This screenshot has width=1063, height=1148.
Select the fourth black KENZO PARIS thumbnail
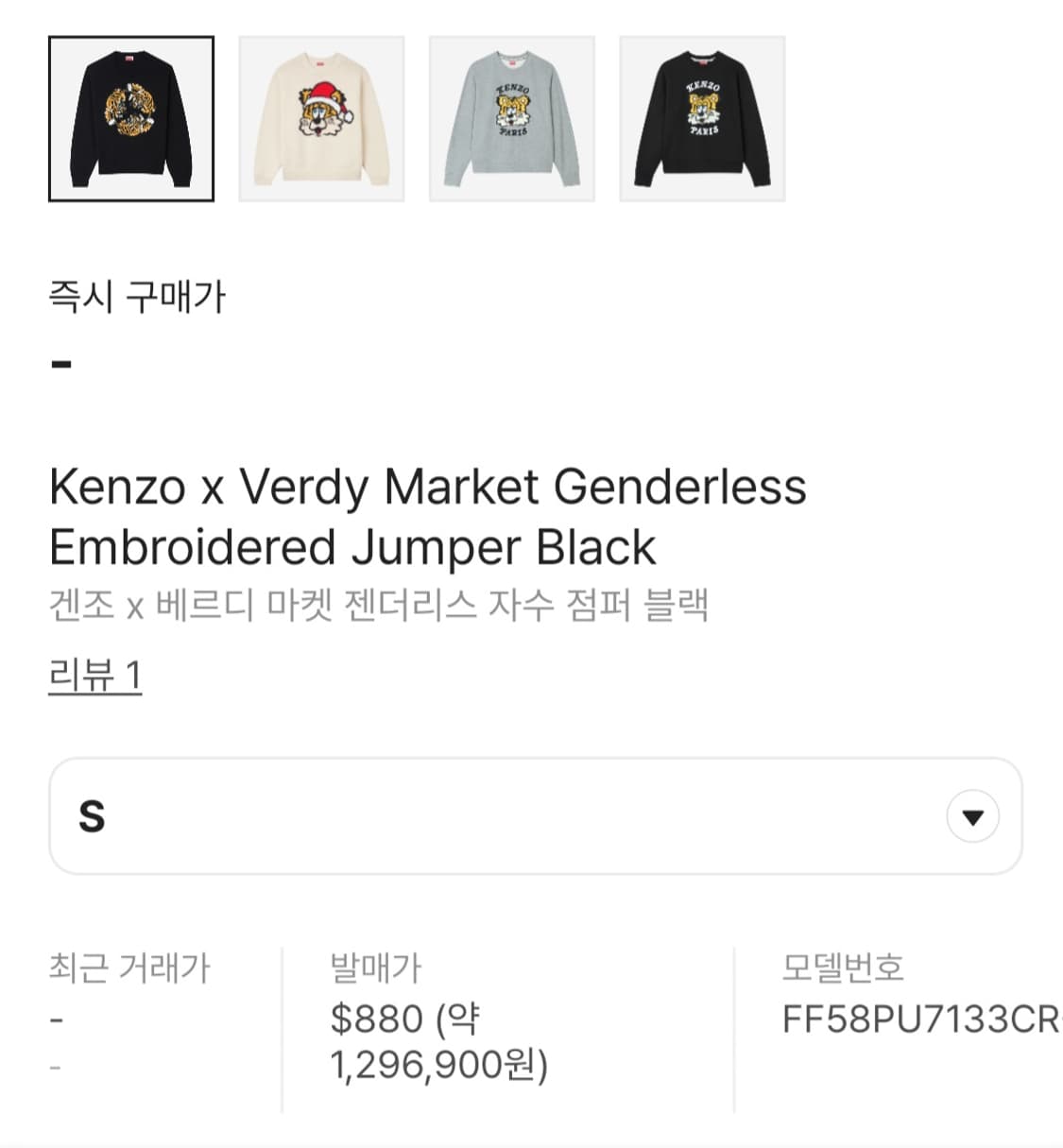(x=702, y=119)
